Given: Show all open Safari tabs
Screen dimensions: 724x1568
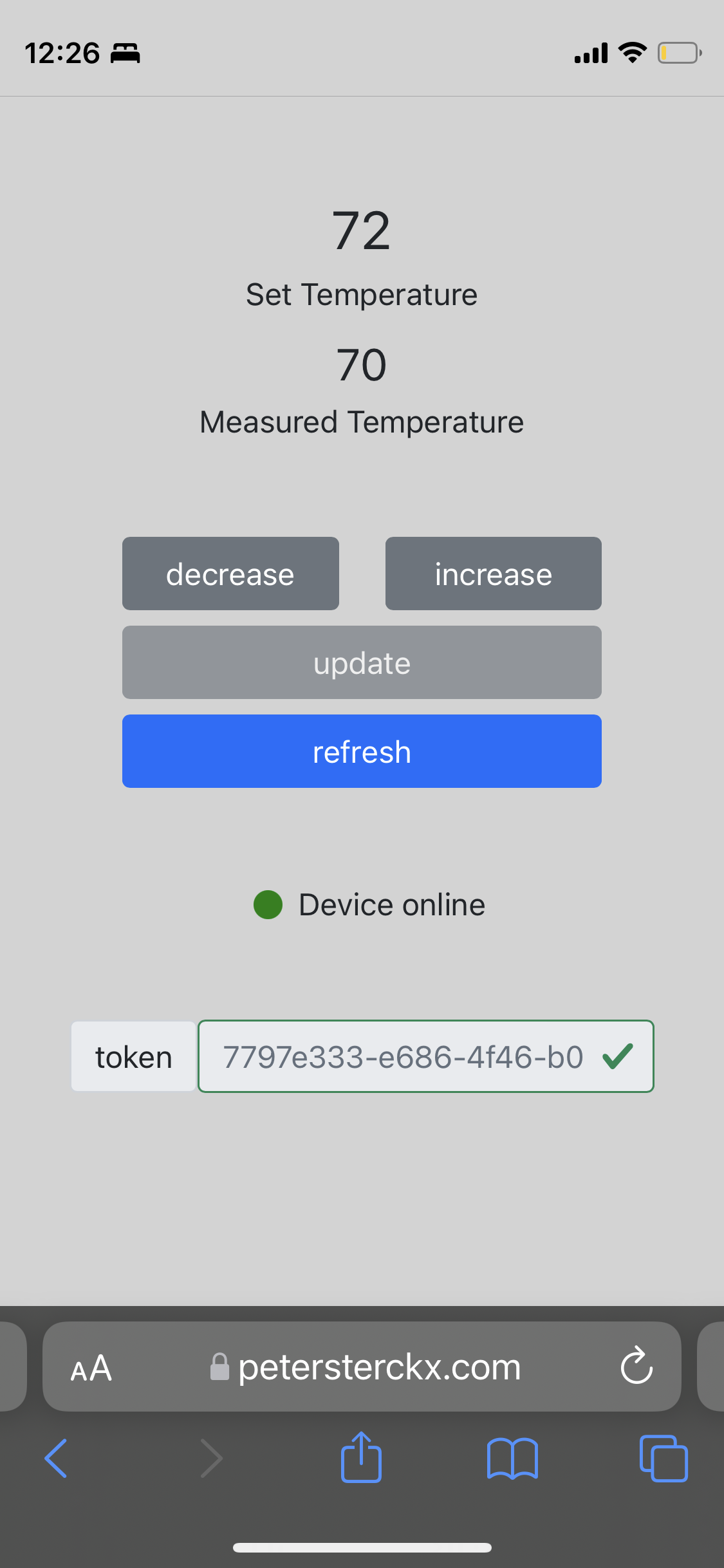Looking at the screenshot, I should click(664, 1458).
